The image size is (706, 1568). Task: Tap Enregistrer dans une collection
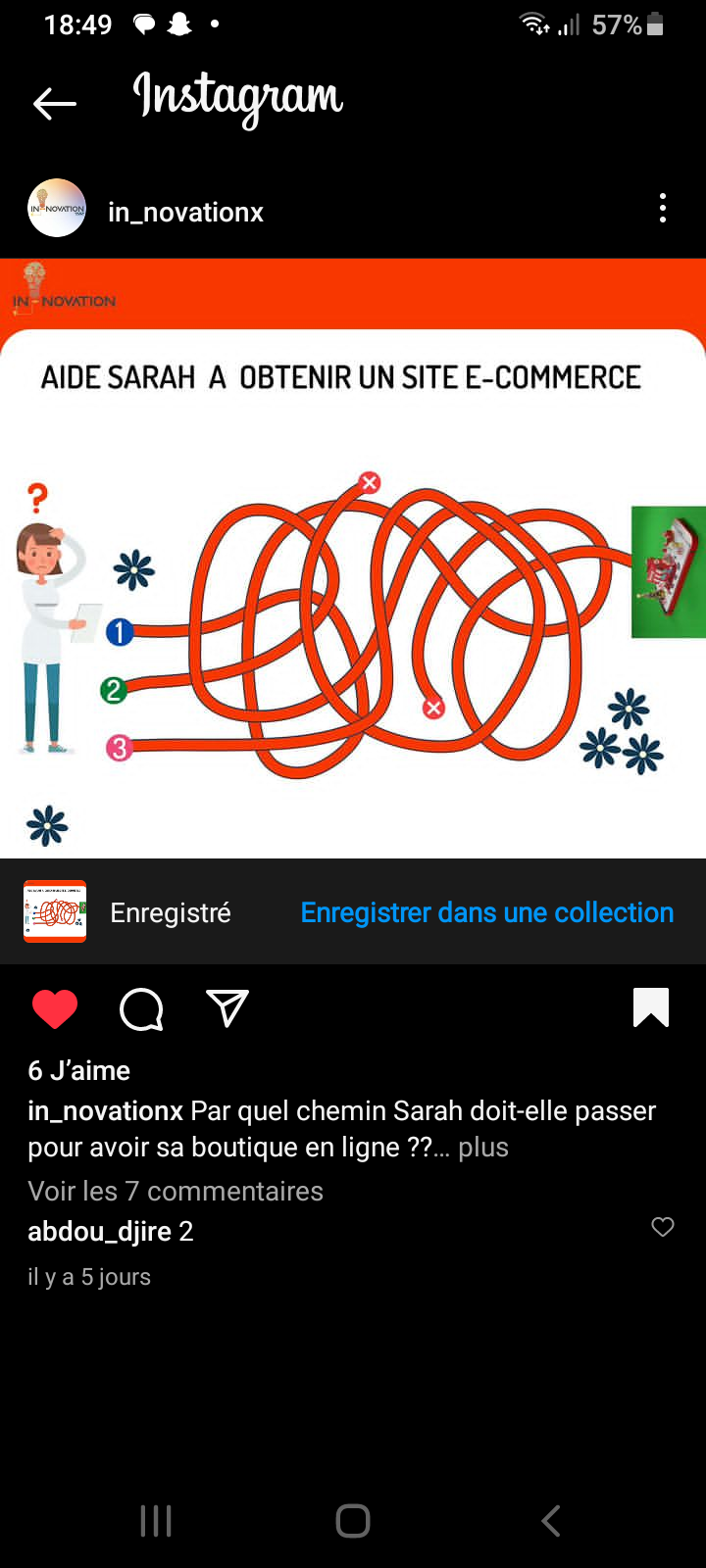point(487,912)
